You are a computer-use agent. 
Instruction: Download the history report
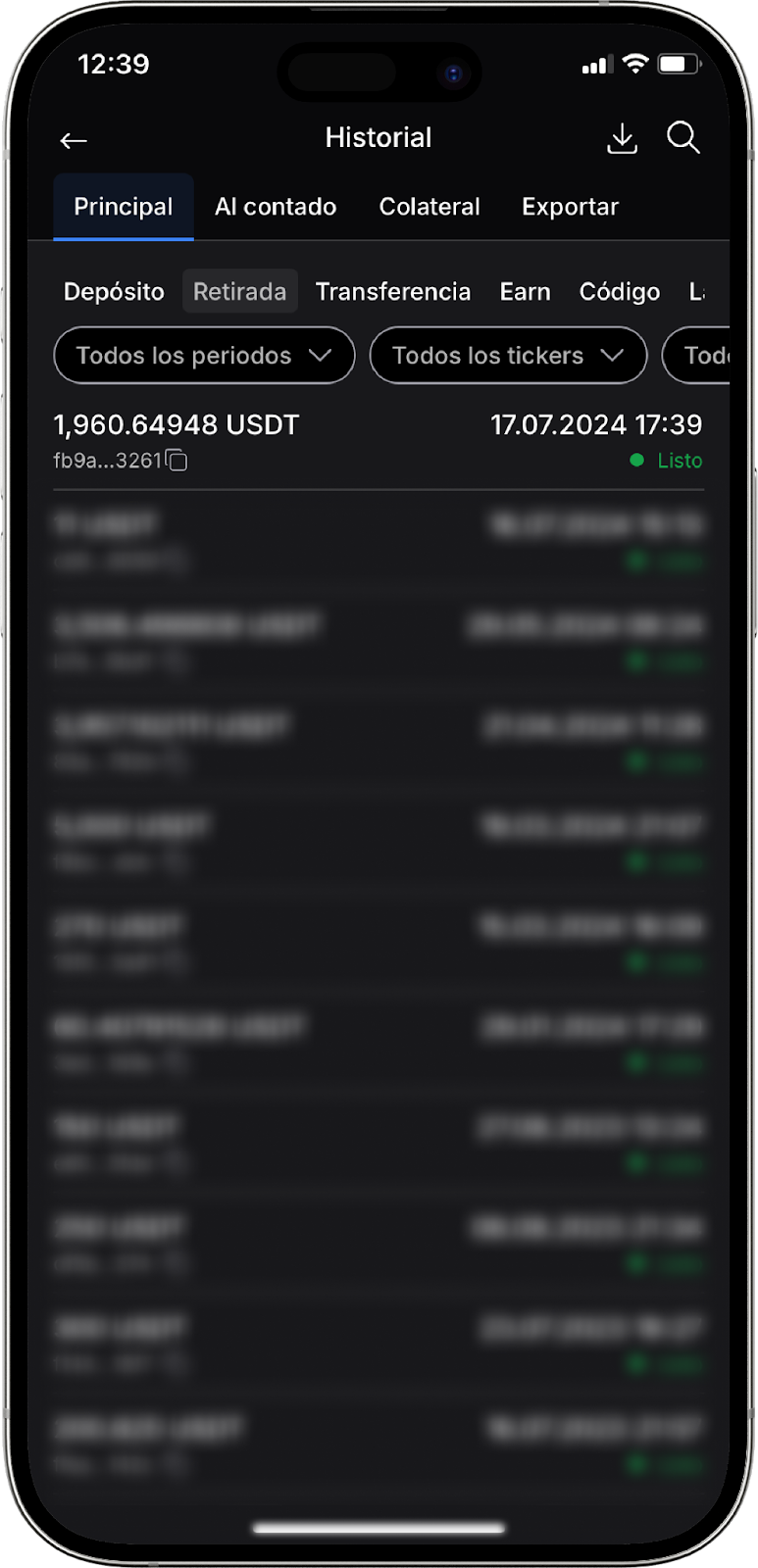click(622, 139)
